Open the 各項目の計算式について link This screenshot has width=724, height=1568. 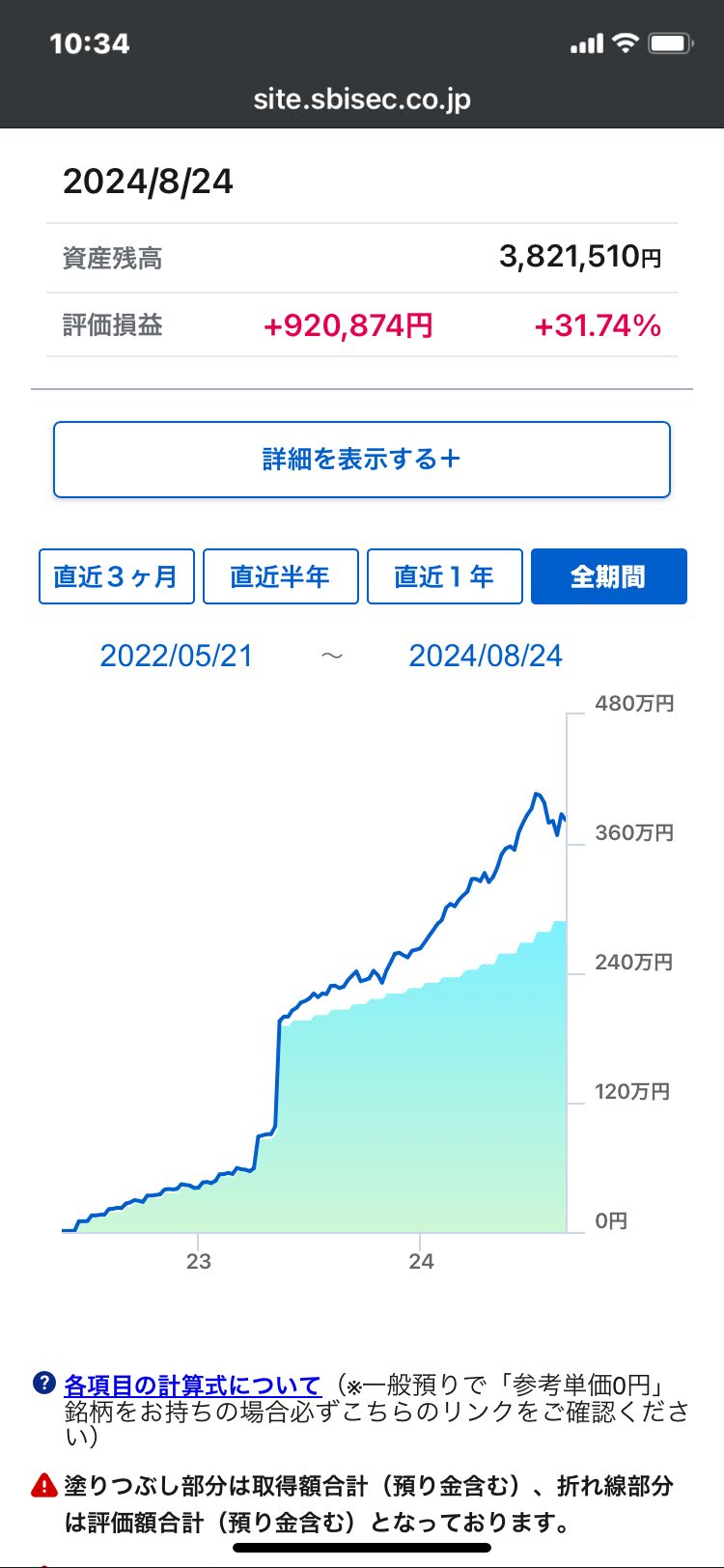point(192,1386)
